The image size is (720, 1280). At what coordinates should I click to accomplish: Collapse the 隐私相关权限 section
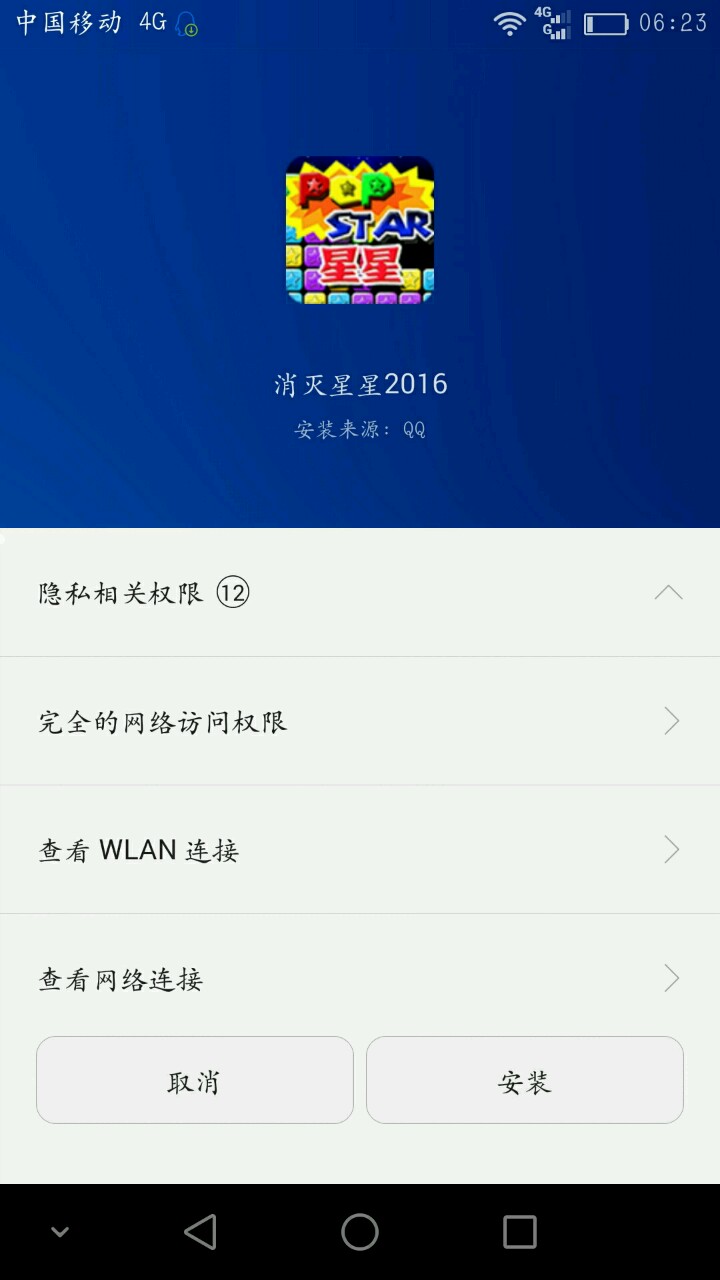[x=667, y=593]
